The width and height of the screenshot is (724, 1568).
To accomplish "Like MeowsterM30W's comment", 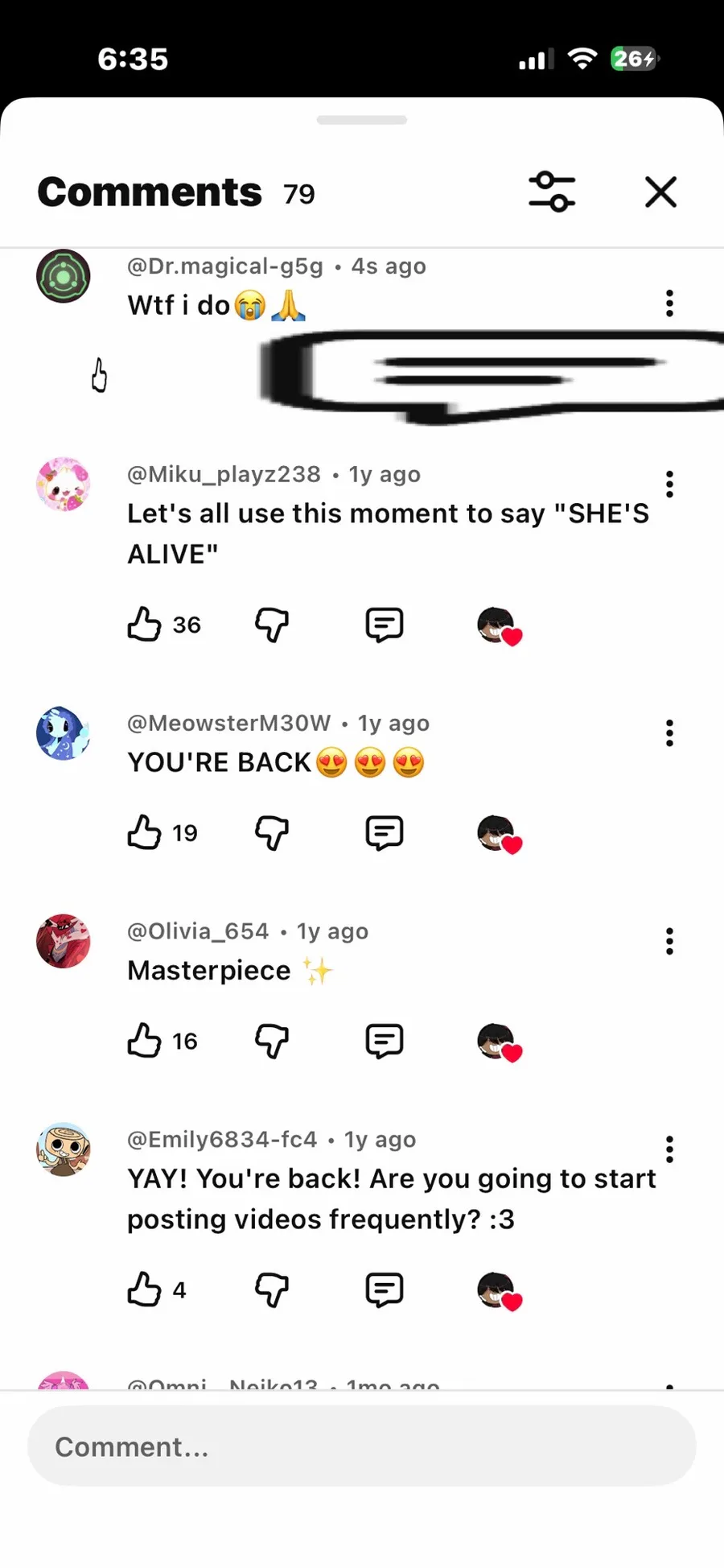I will tap(145, 832).
